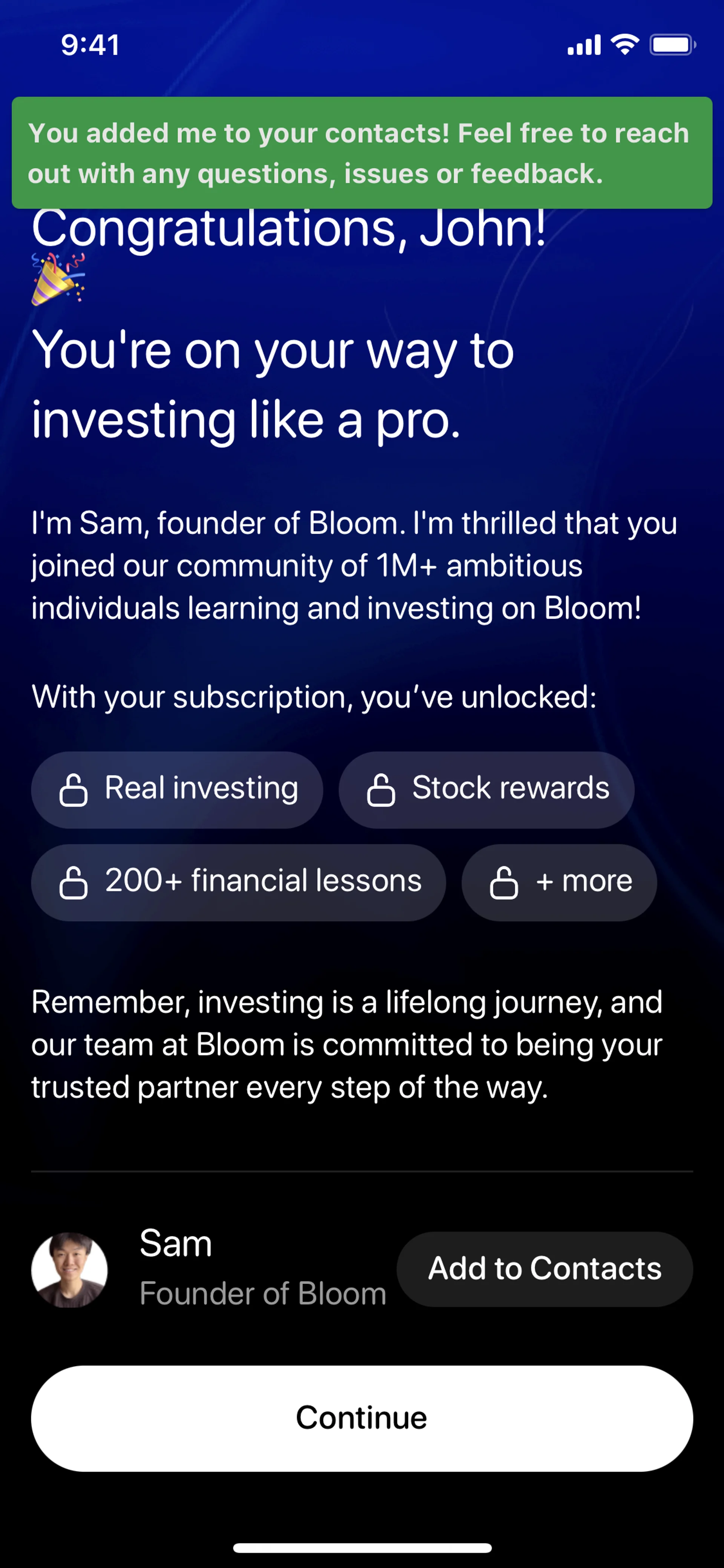
Task: Select the Real investing chip
Action: [x=177, y=789]
